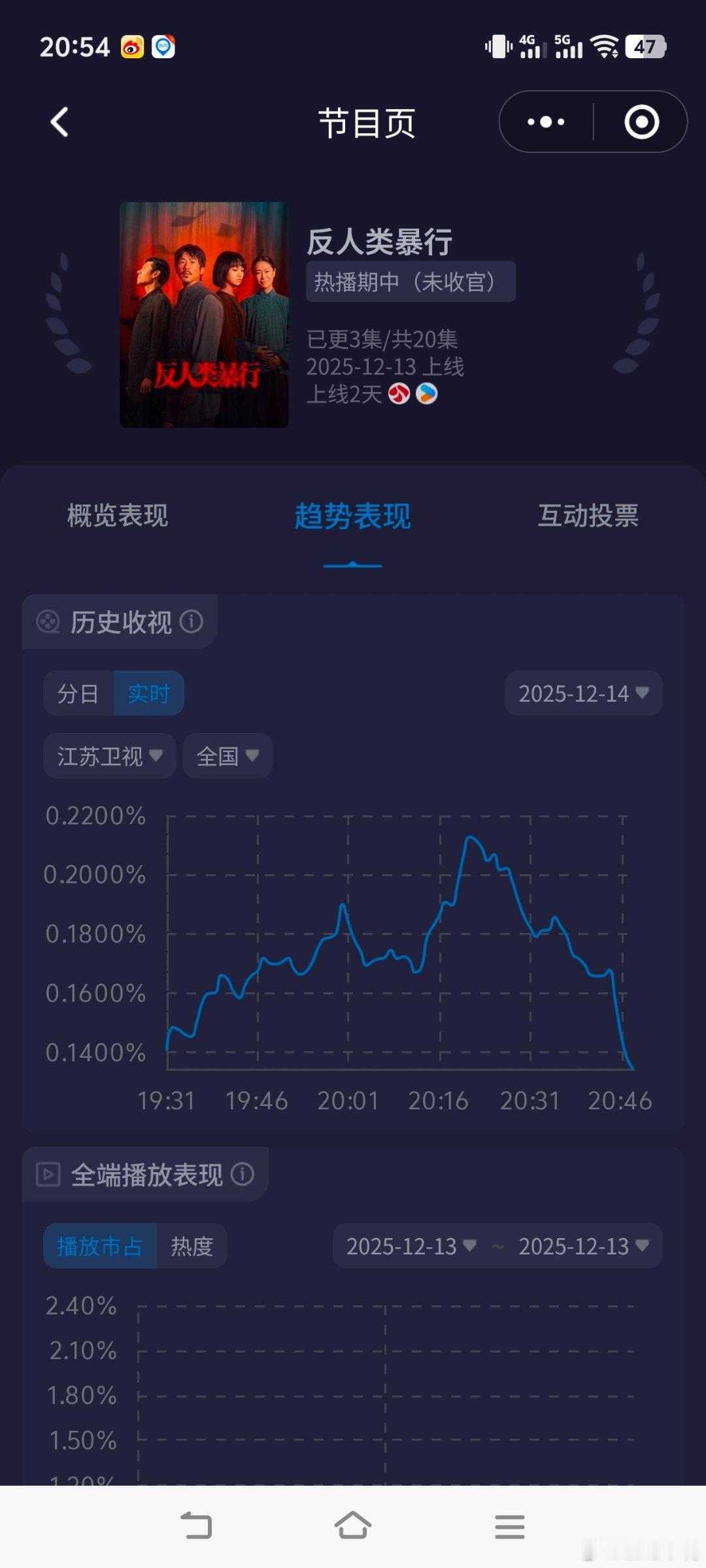
Task: Tap the 热播期中（未收官）status badge
Action: (411, 280)
